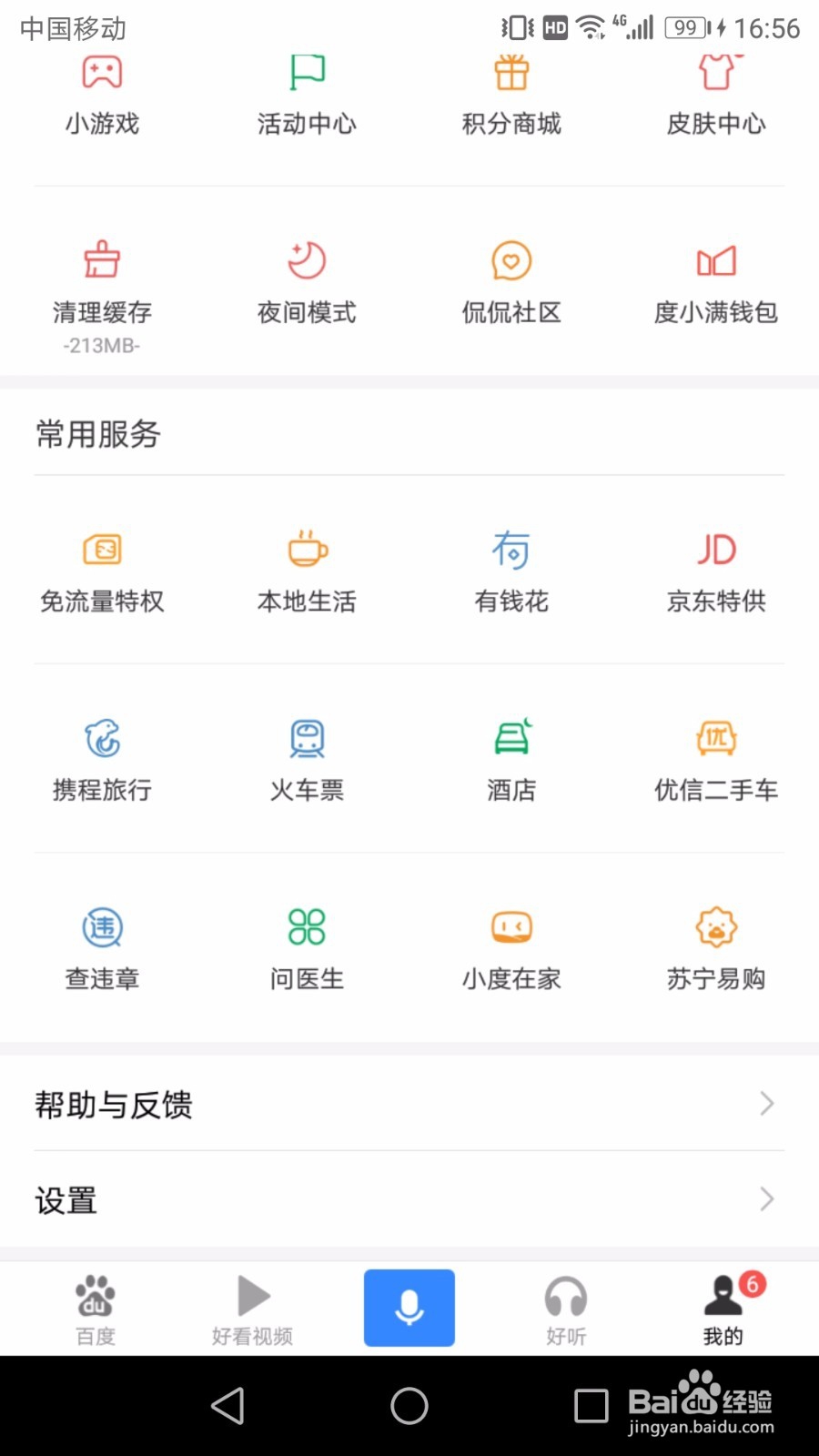Open 清理缓存 to clear cache
The image size is (819, 1456).
pyautogui.click(x=102, y=282)
